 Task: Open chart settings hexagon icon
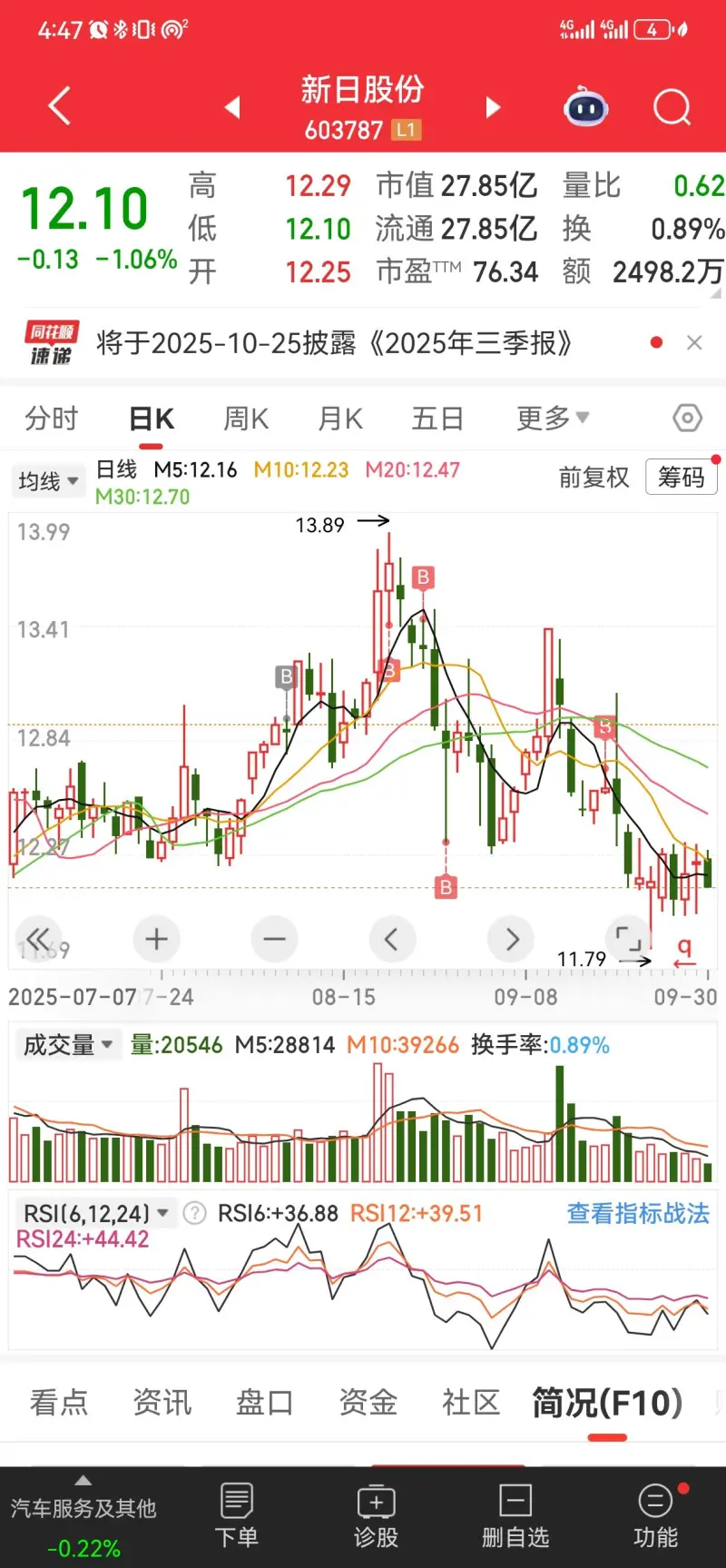click(687, 418)
